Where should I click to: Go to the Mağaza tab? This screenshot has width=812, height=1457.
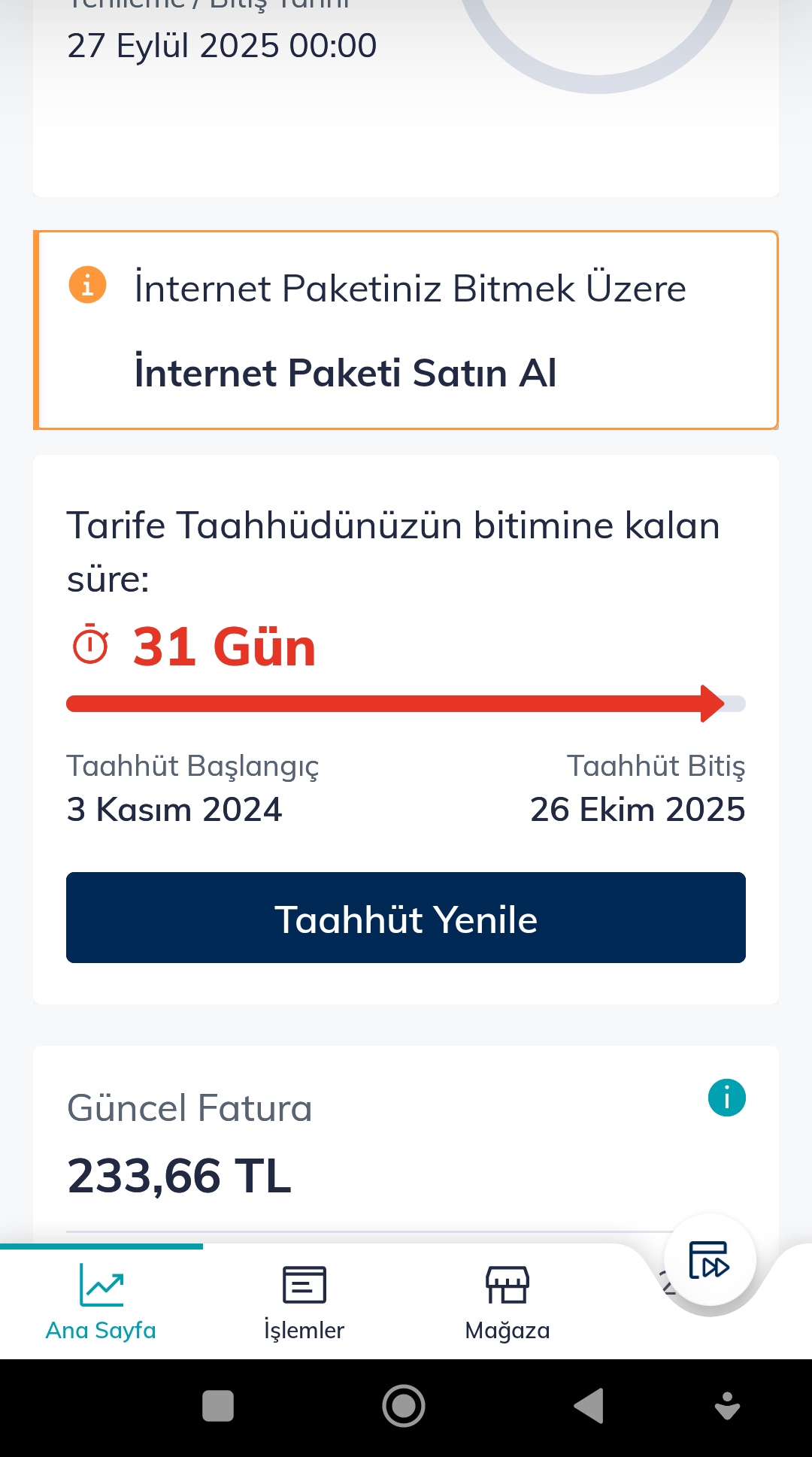tap(507, 1301)
